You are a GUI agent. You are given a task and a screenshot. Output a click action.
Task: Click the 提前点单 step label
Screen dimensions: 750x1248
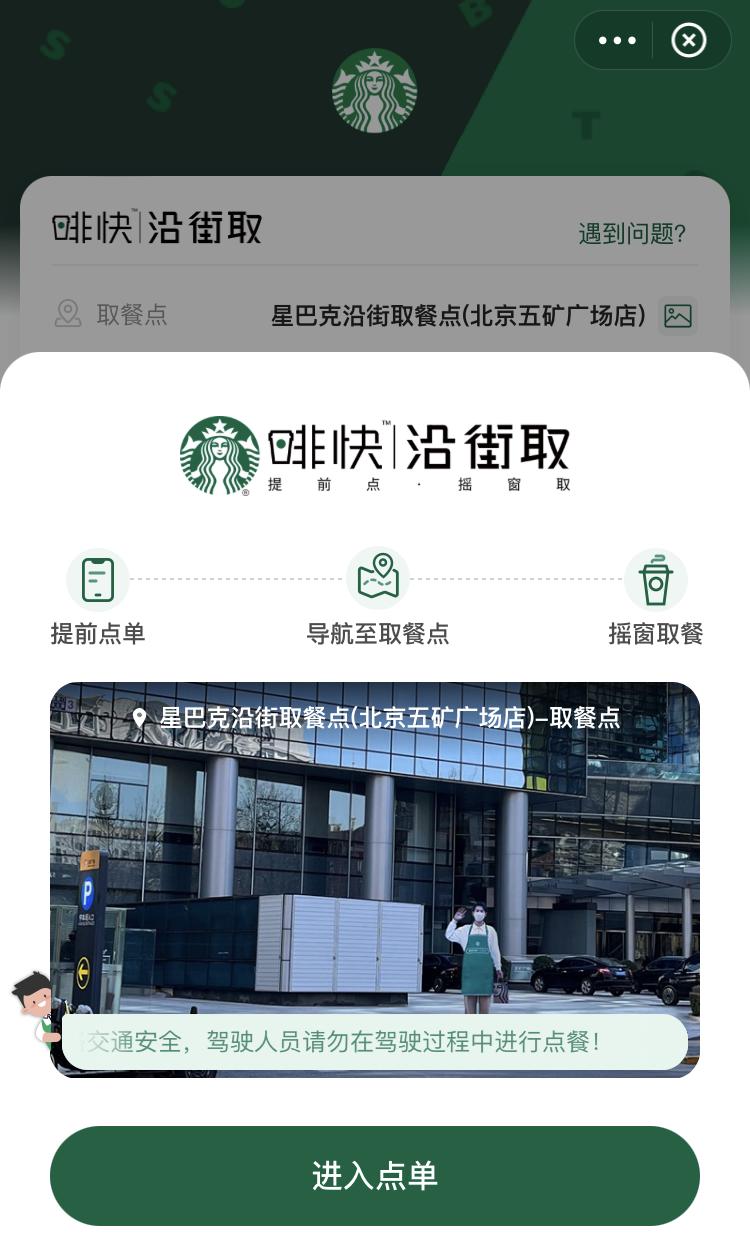pyautogui.click(x=97, y=633)
